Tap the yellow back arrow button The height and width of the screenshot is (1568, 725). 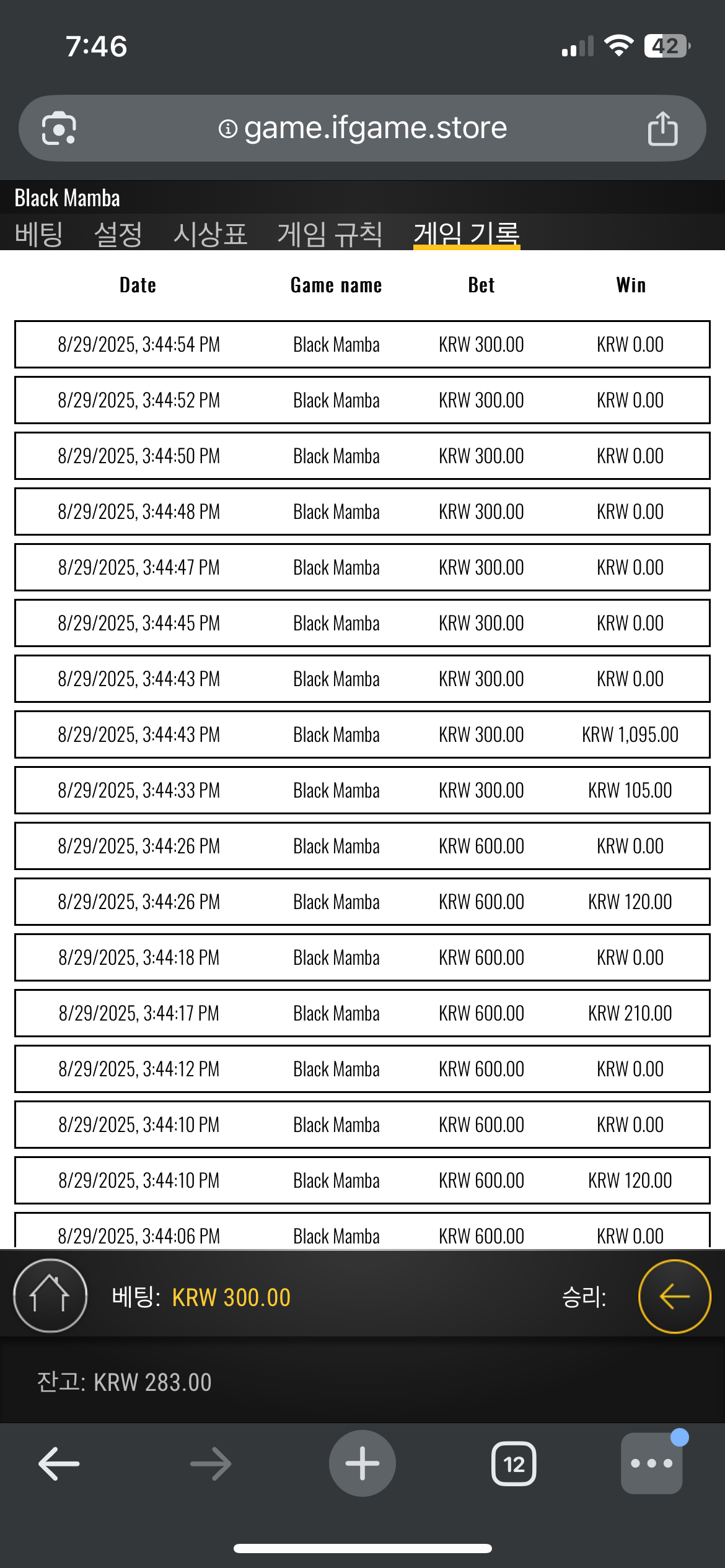674,1296
